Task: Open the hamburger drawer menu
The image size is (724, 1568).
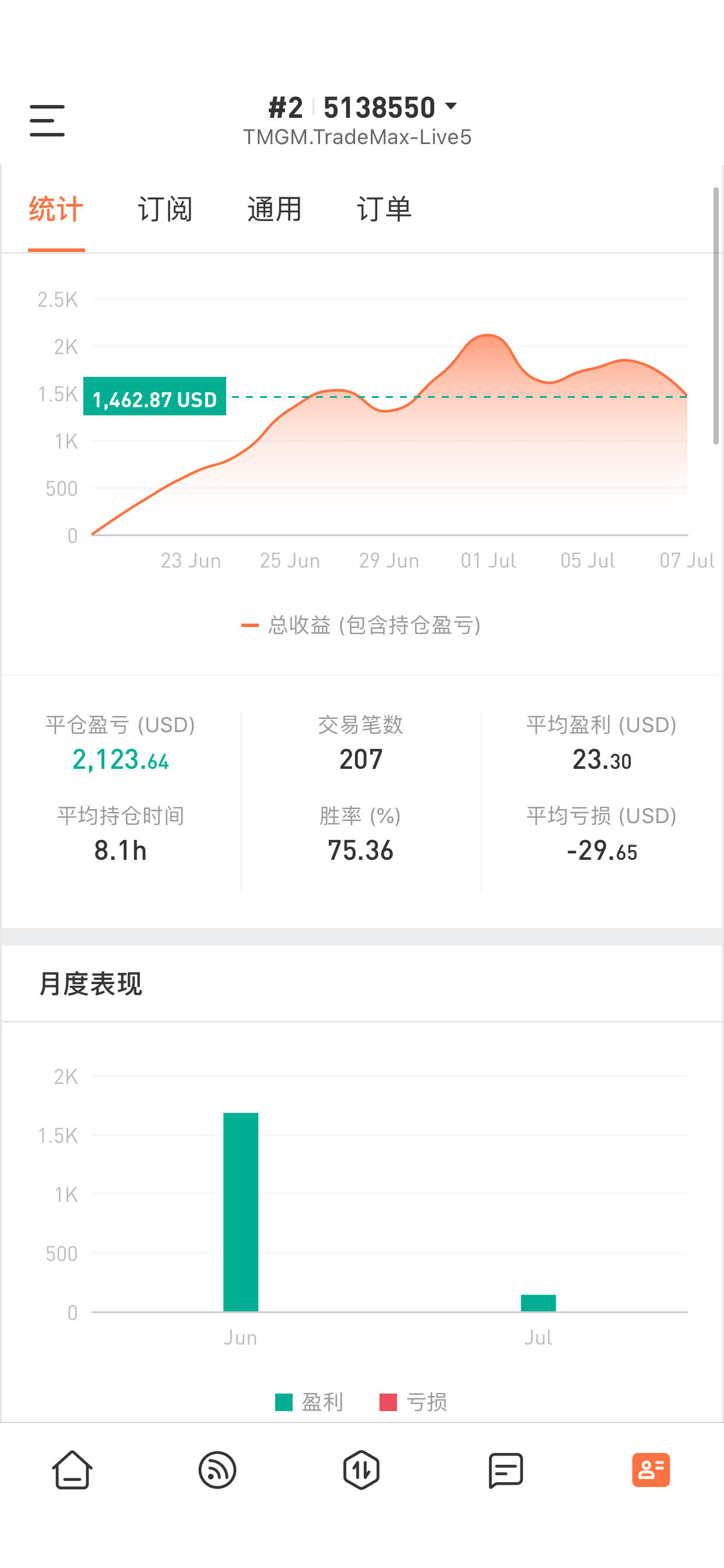Action: pyautogui.click(x=47, y=120)
